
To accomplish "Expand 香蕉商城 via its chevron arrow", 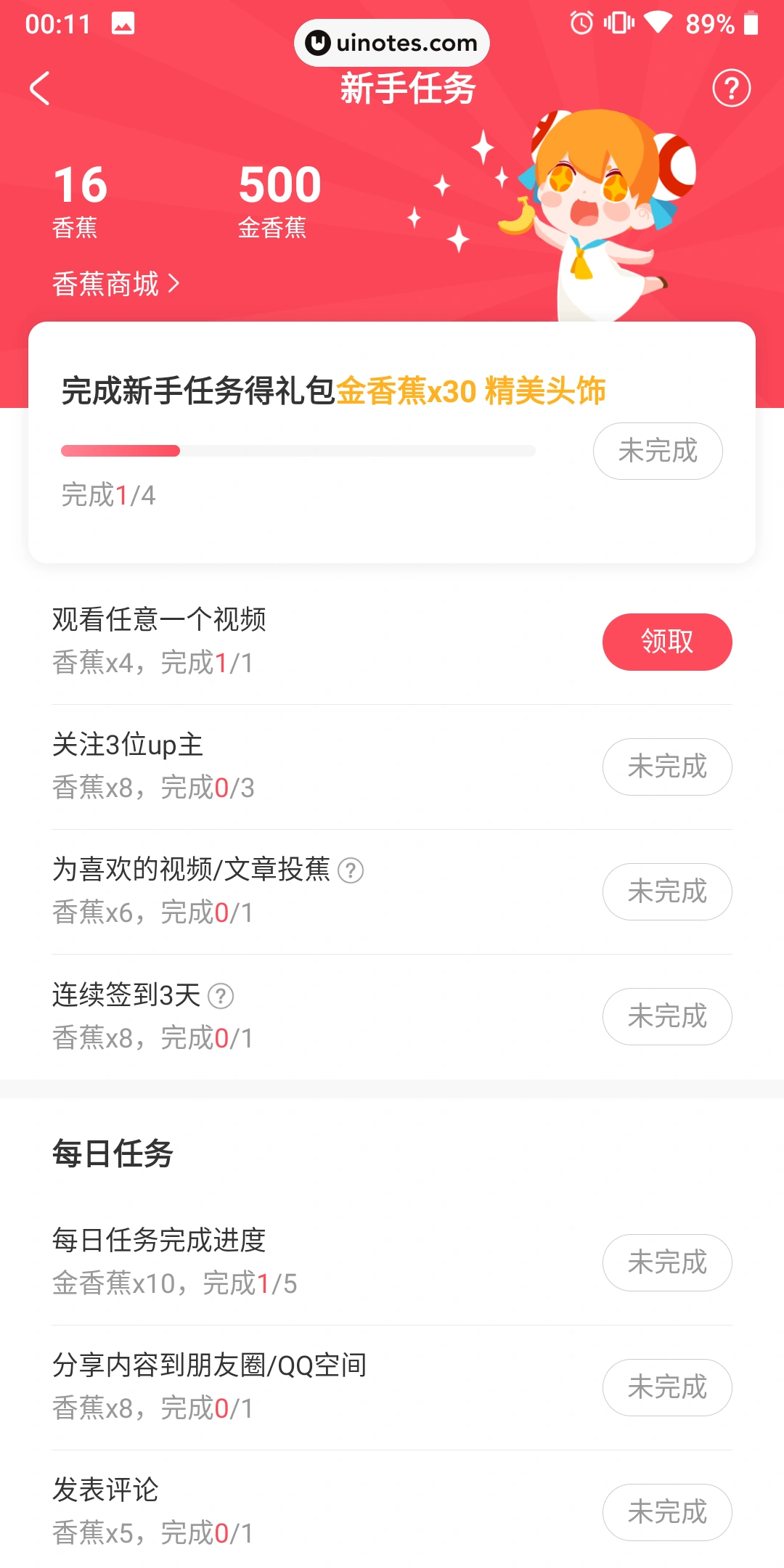I will click(x=174, y=285).
